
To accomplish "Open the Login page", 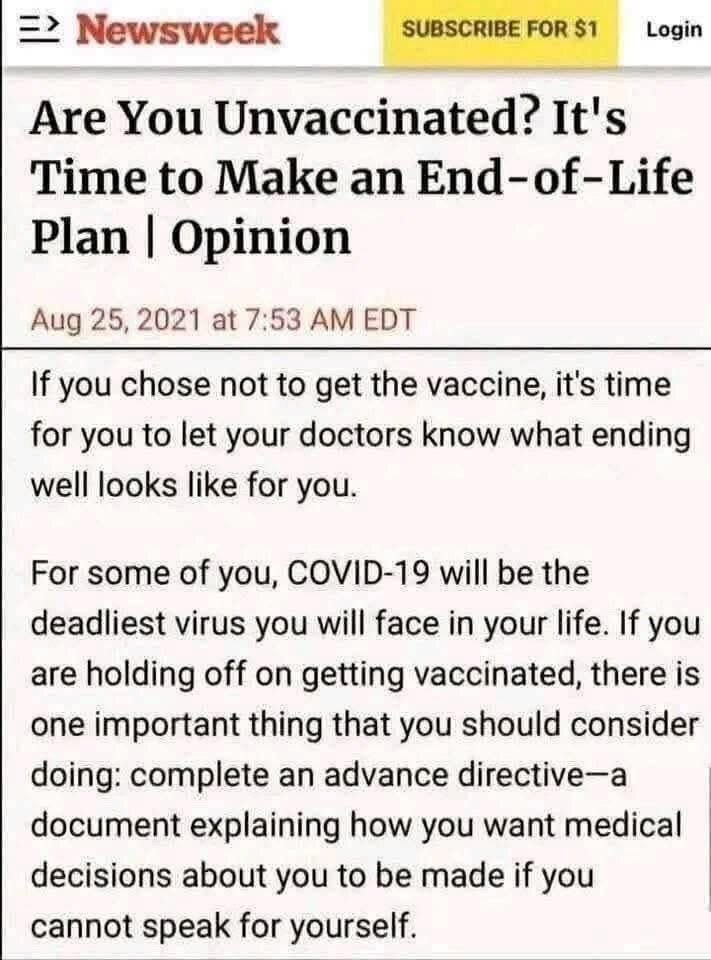I will click(673, 30).
